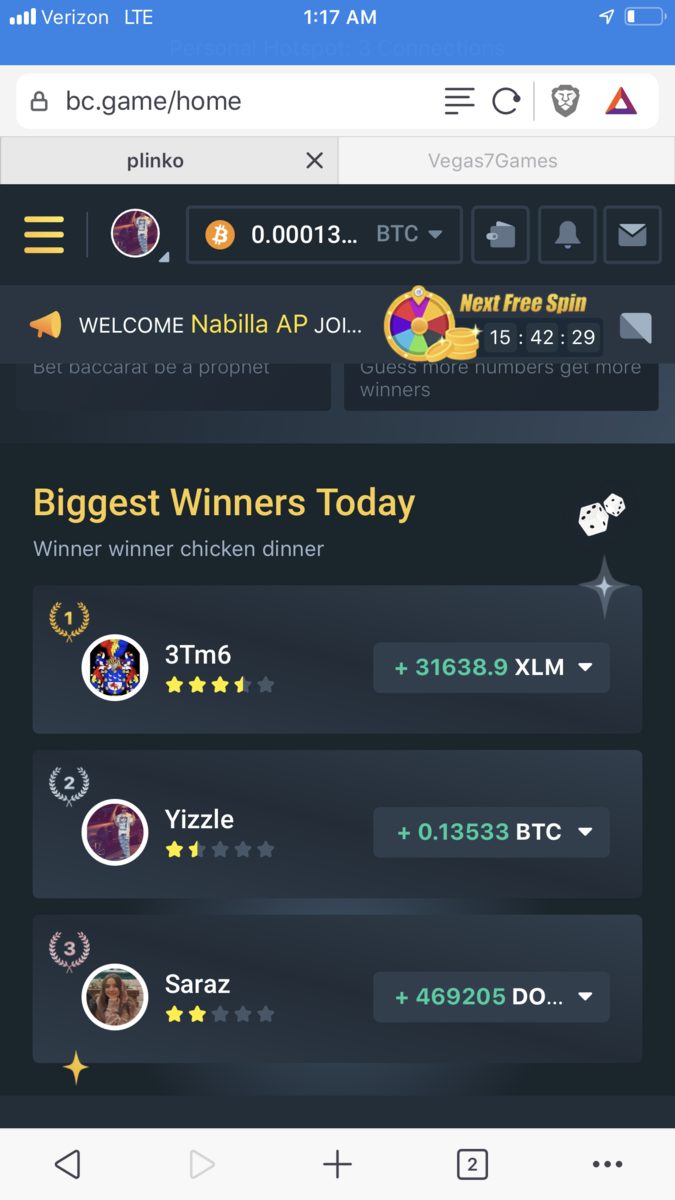
Task: Reload the bc.game page
Action: click(506, 101)
